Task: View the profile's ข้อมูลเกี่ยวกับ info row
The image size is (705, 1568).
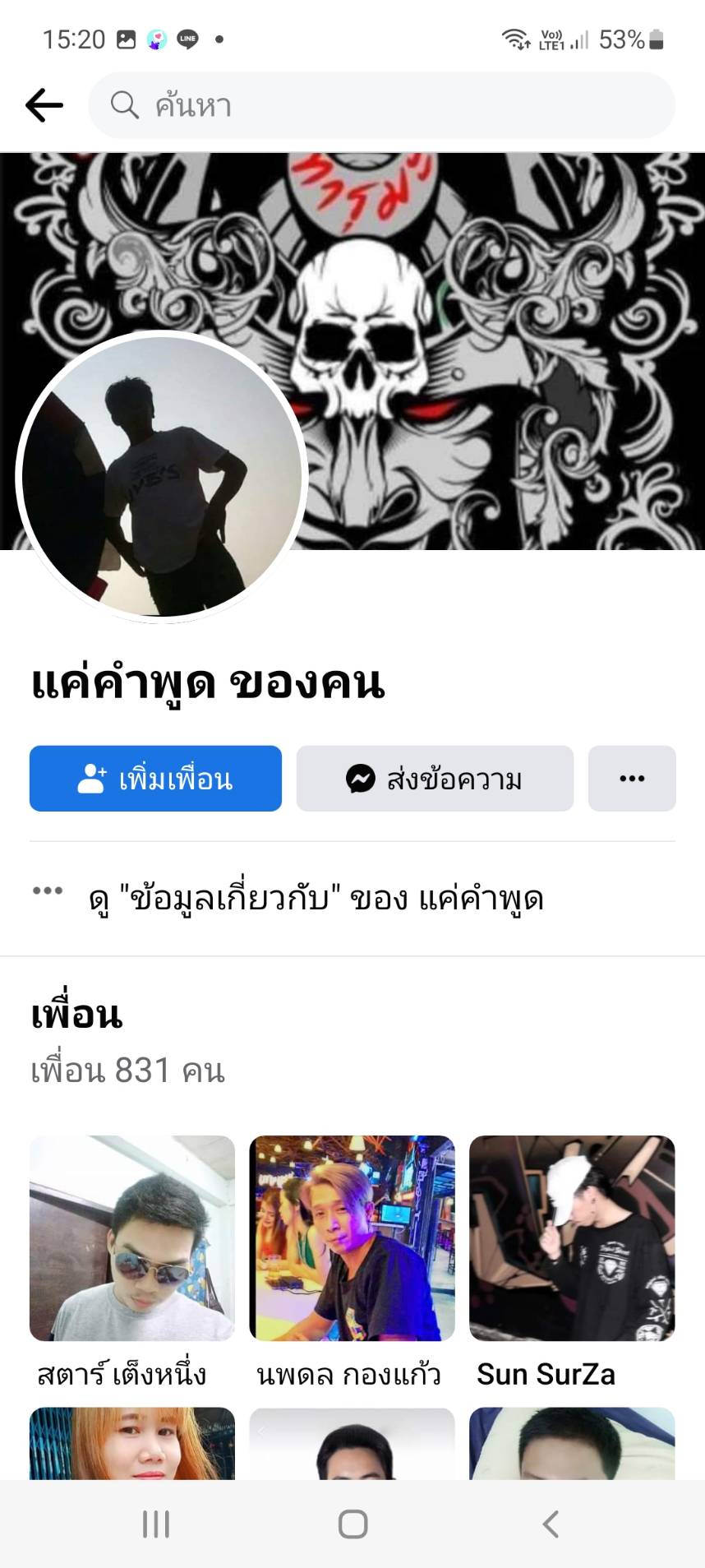Action: (316, 899)
